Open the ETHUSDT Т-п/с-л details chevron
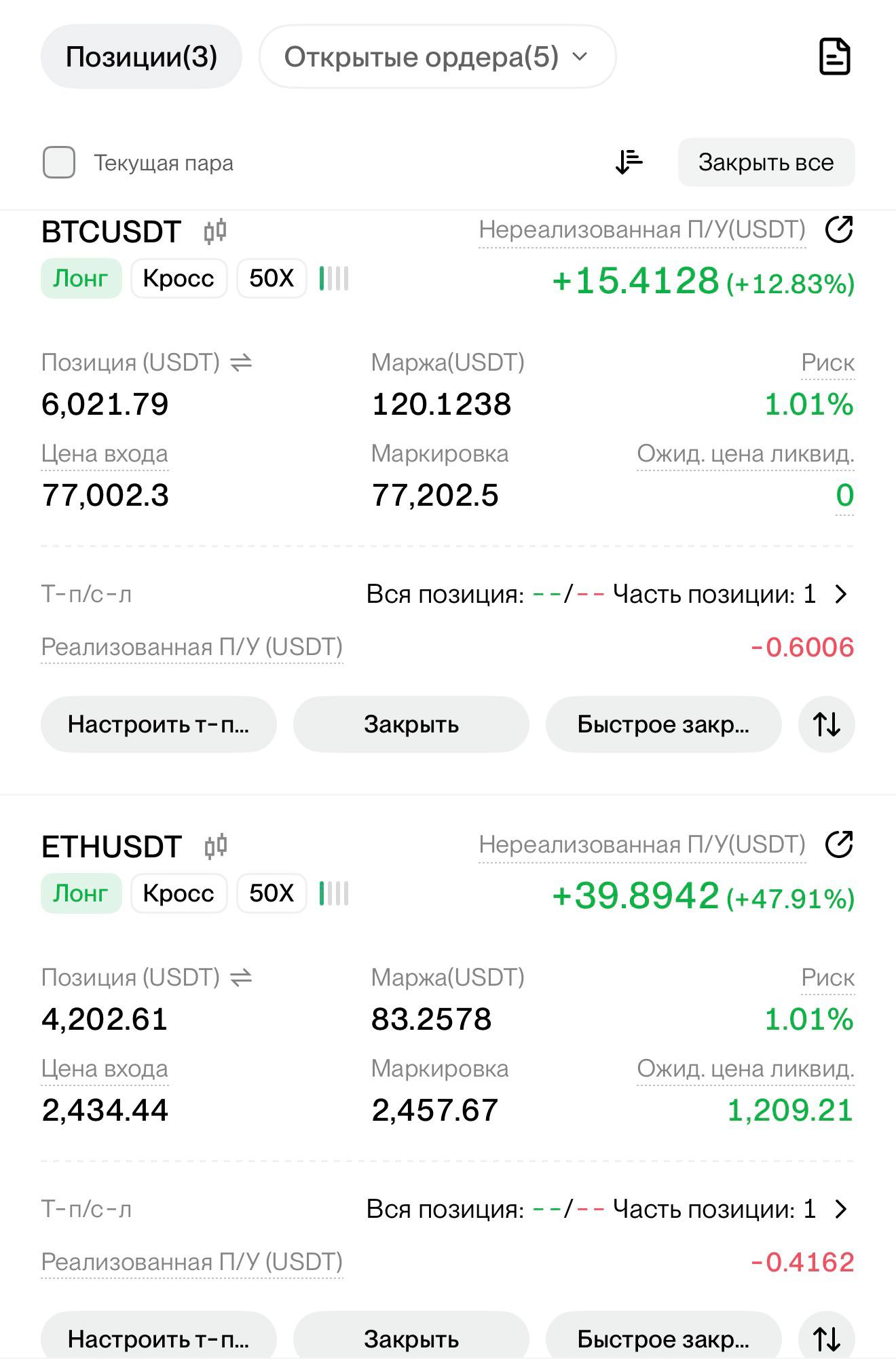 841,1210
